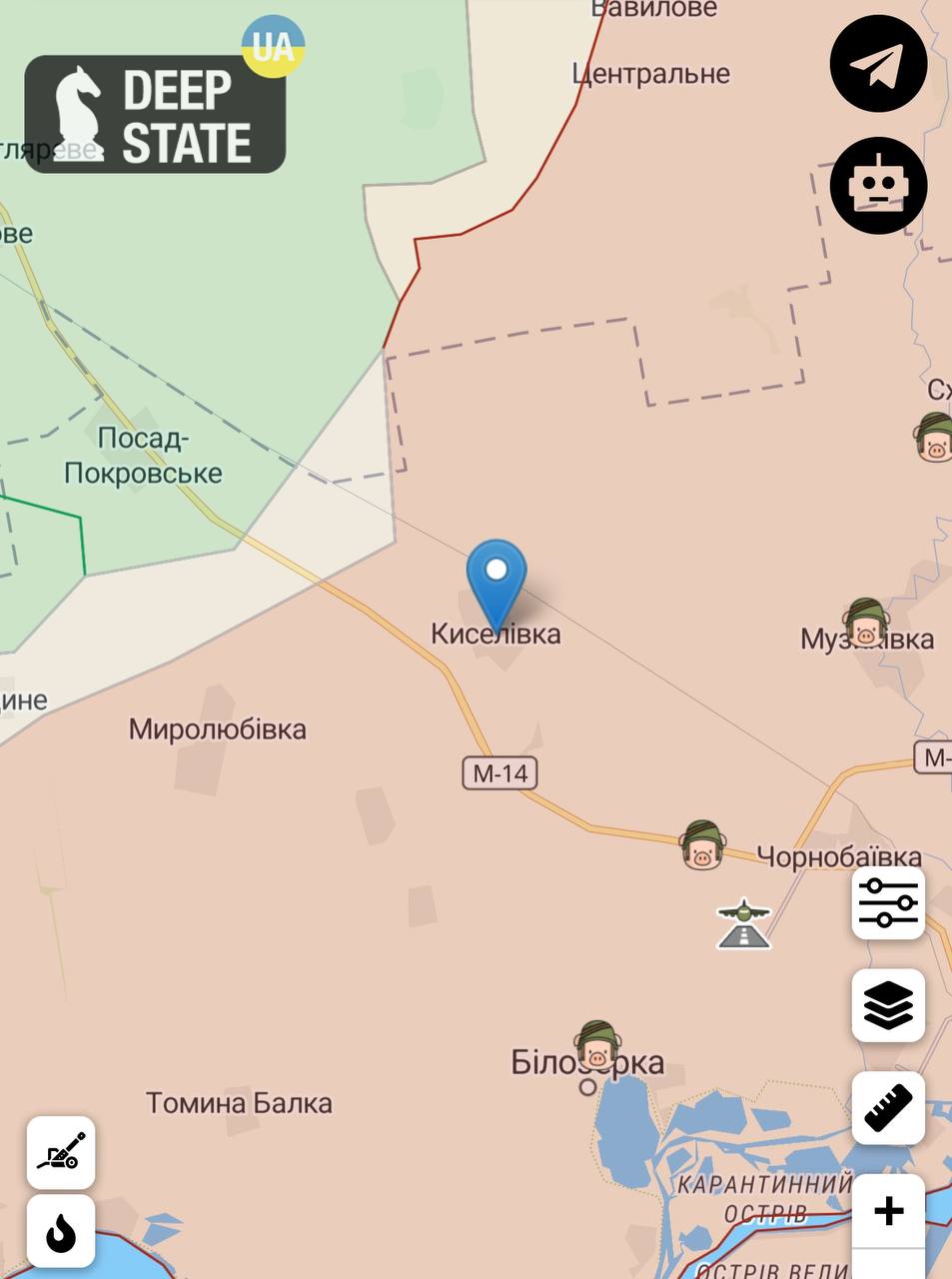
Task: Tap the unit marker near Чорнобаївка
Action: click(702, 844)
